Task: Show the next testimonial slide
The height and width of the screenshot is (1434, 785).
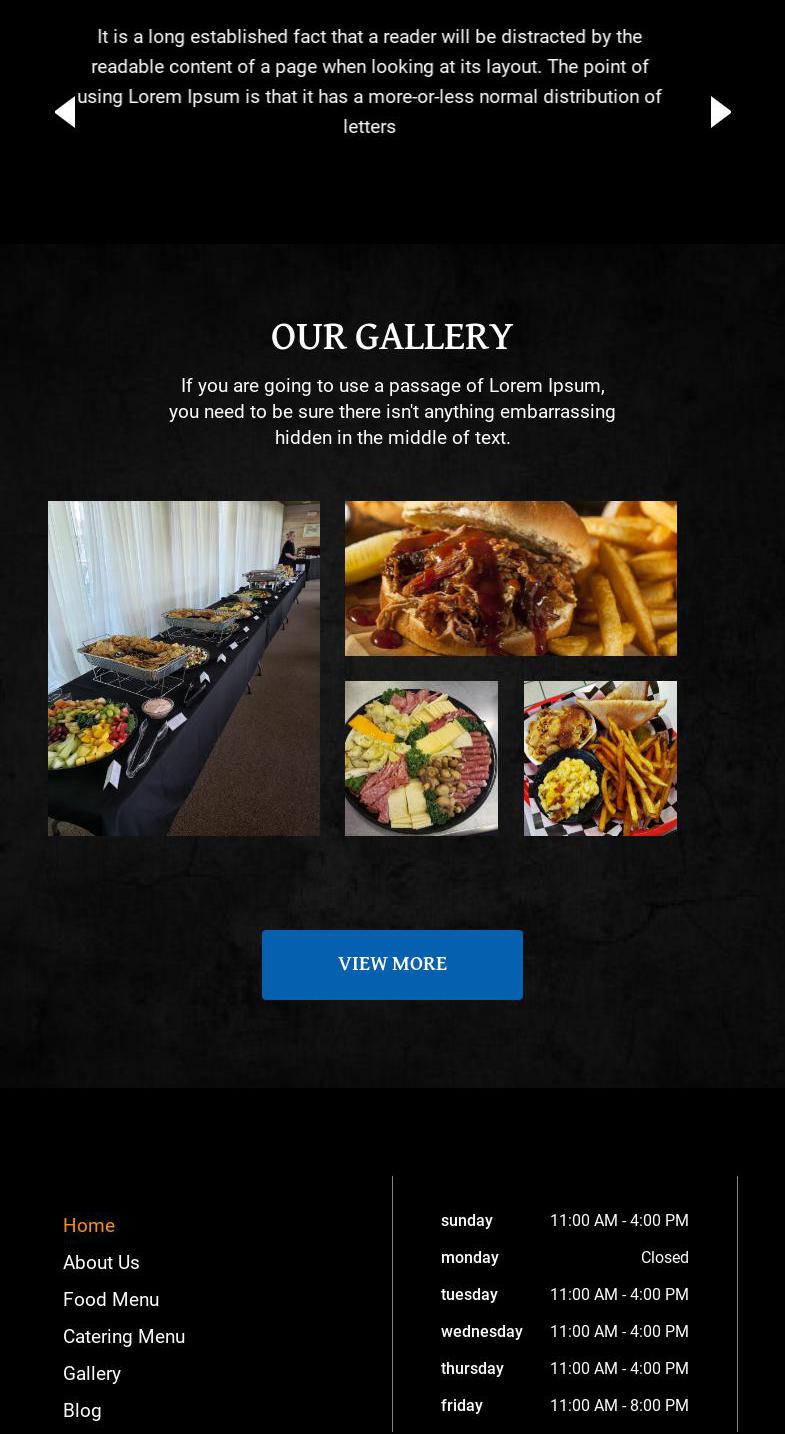Action: coord(720,112)
